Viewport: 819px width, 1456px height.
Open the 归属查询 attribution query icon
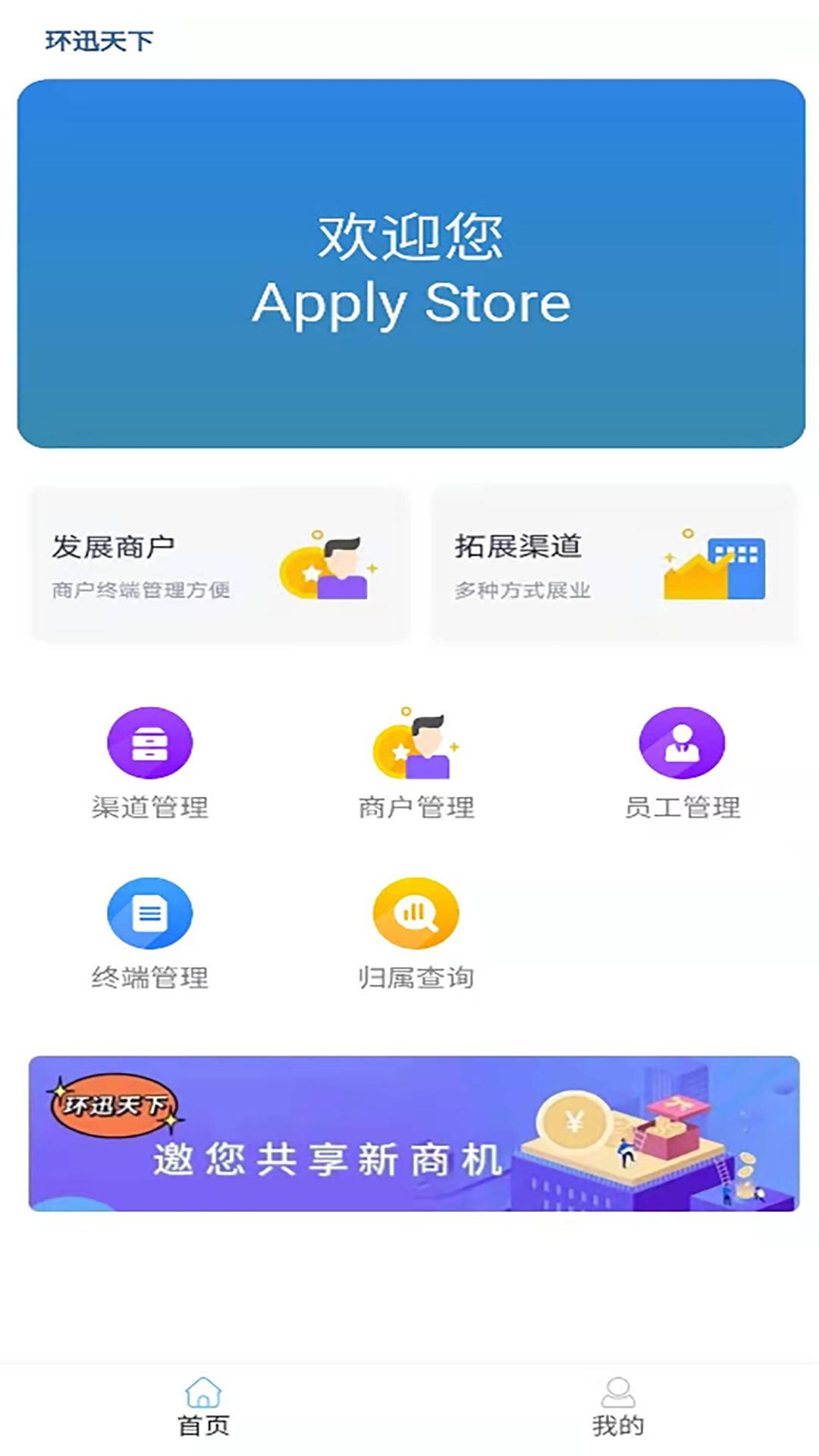click(416, 937)
